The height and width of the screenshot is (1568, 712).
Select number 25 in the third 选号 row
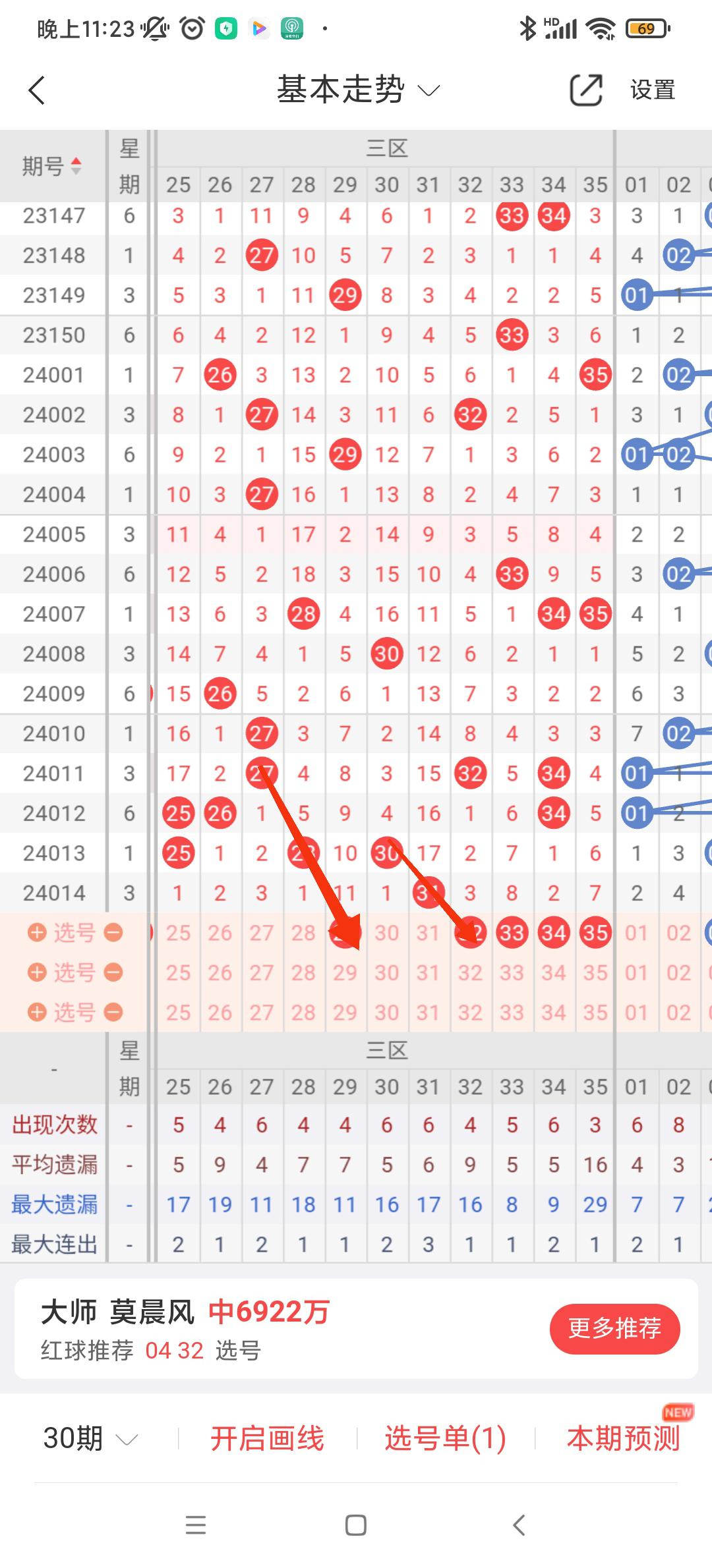click(x=178, y=1013)
